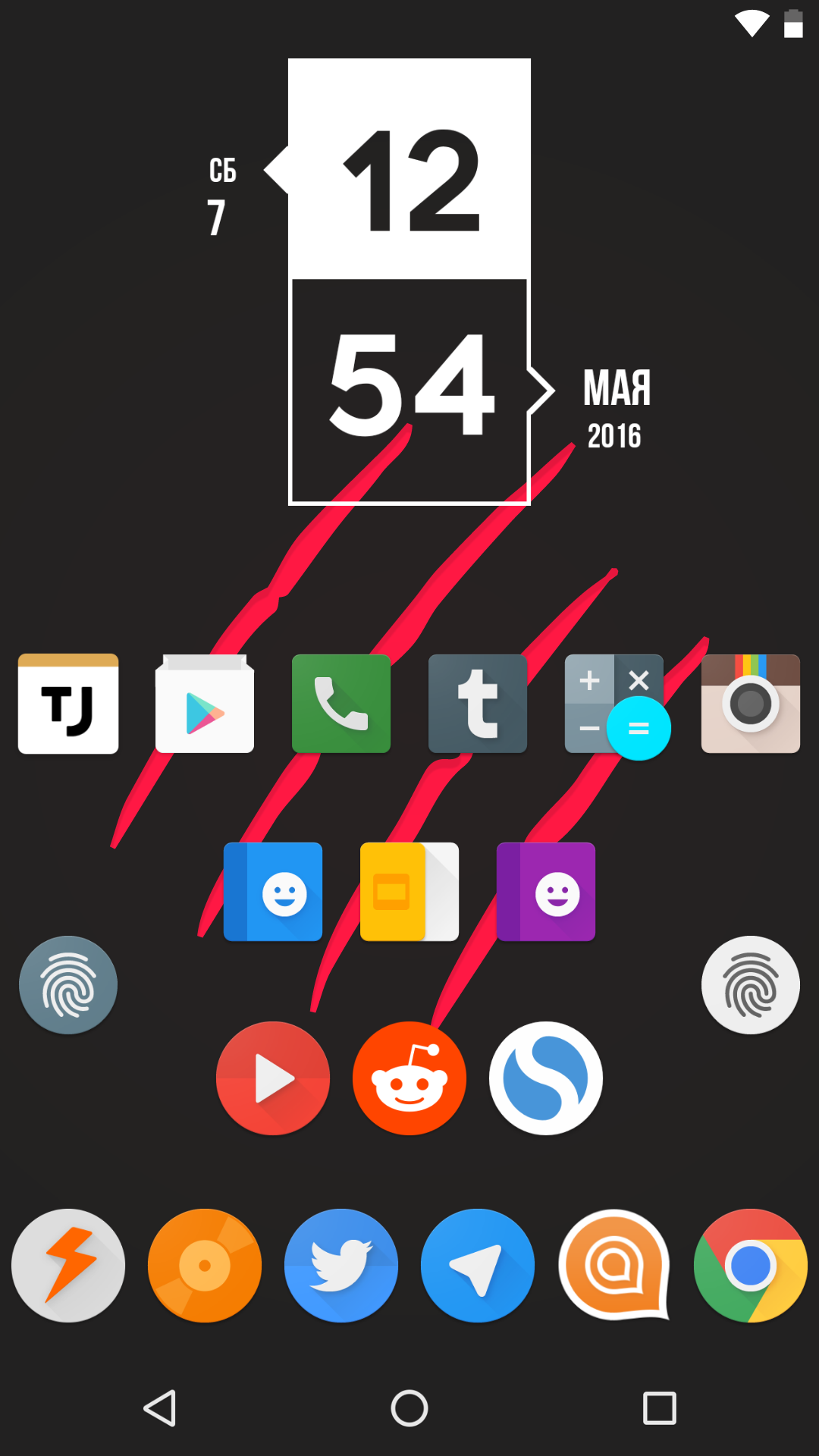Tap the system back button
The height and width of the screenshot is (1456, 819).
pos(160,1408)
